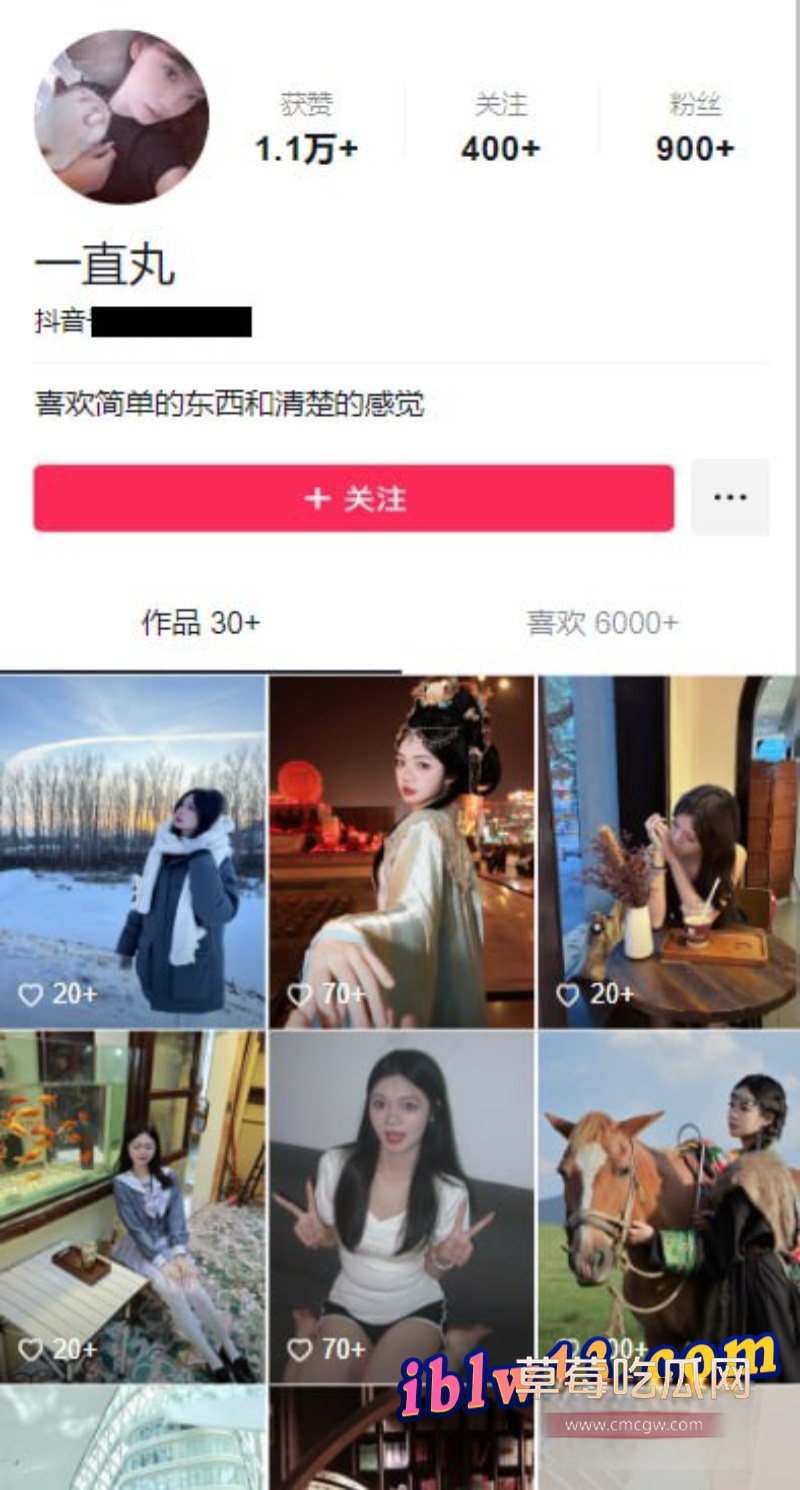Switch to the 喜欢 6000+ tab

pyautogui.click(x=602, y=623)
